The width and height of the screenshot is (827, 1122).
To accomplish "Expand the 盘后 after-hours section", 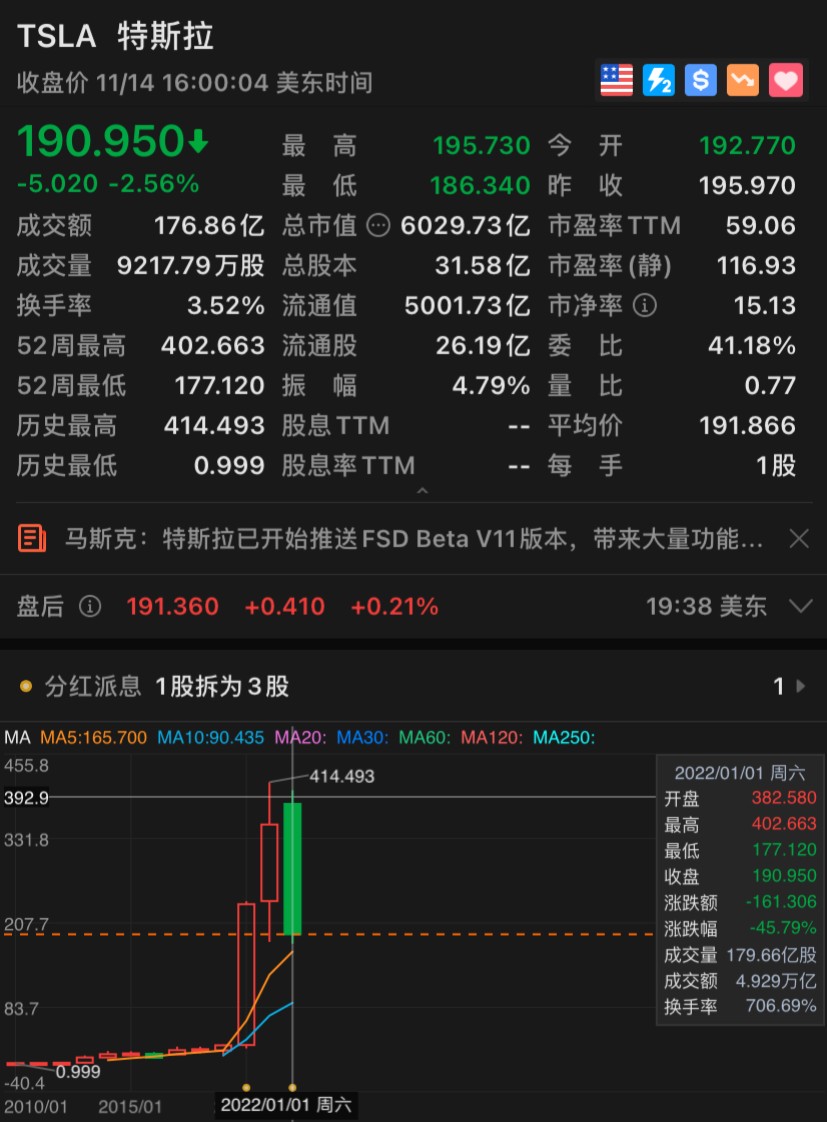I will (800, 606).
